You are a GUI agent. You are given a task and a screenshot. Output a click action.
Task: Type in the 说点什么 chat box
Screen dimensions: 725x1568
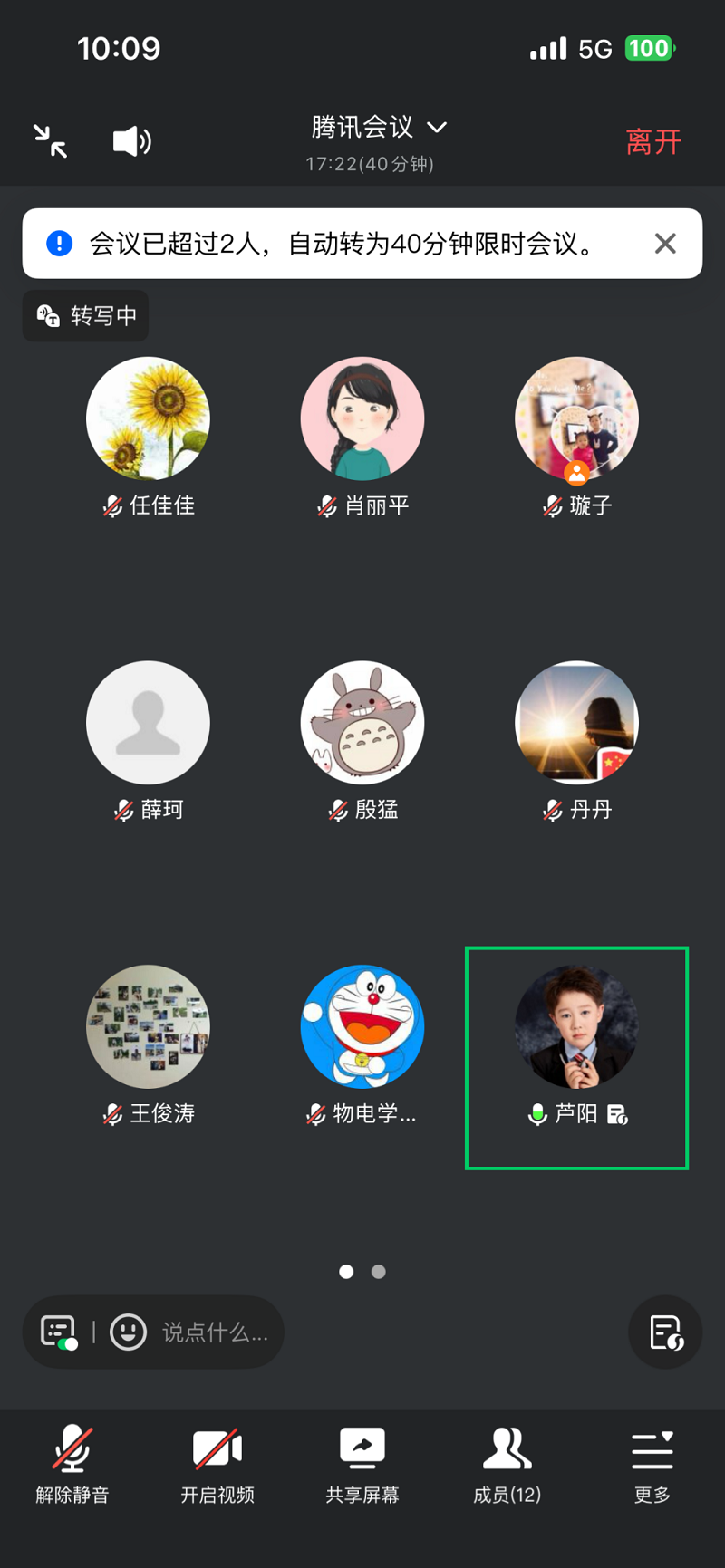pos(215,1332)
